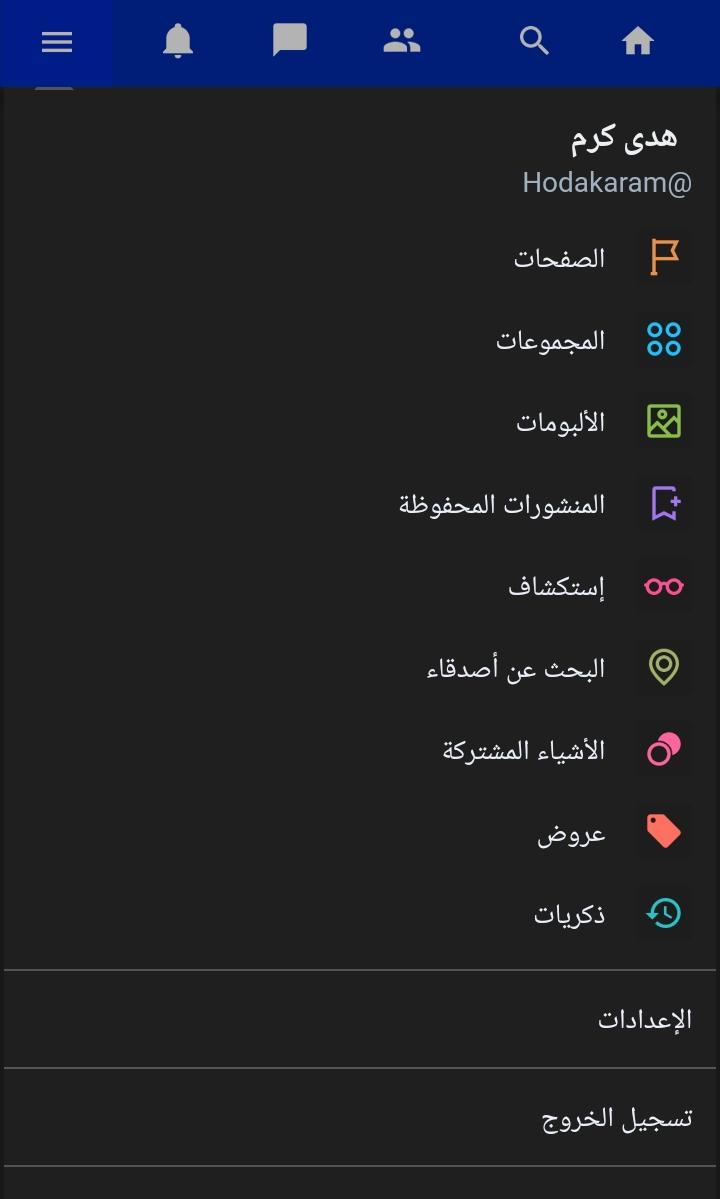Open البحث عن أصدقاء find friends

516,668
